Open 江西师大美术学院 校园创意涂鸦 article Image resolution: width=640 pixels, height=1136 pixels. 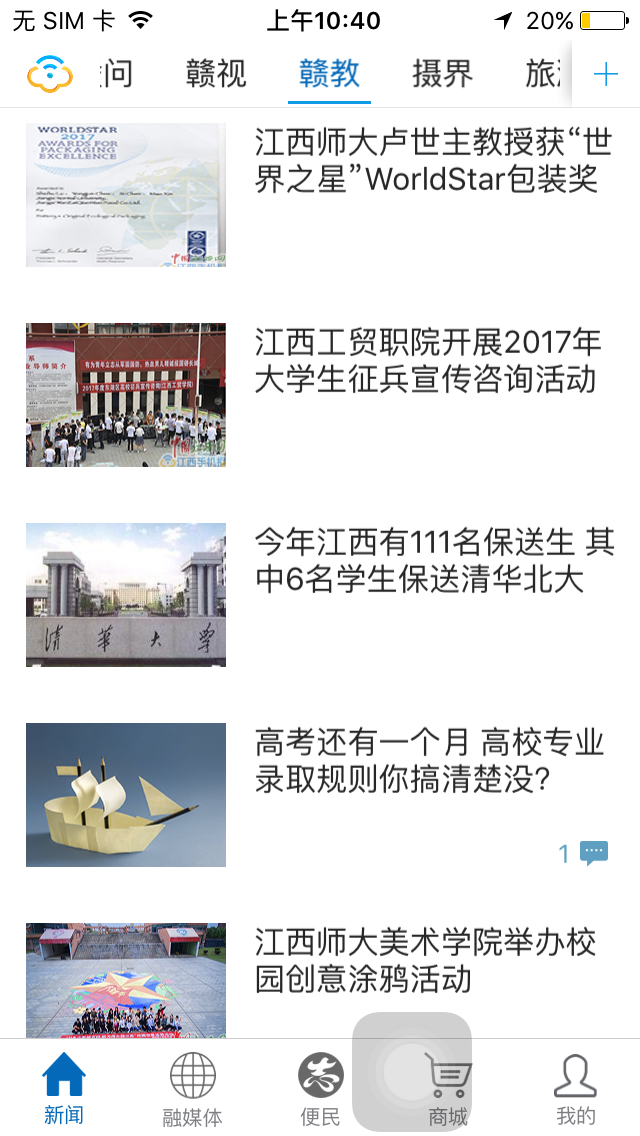tap(425, 960)
